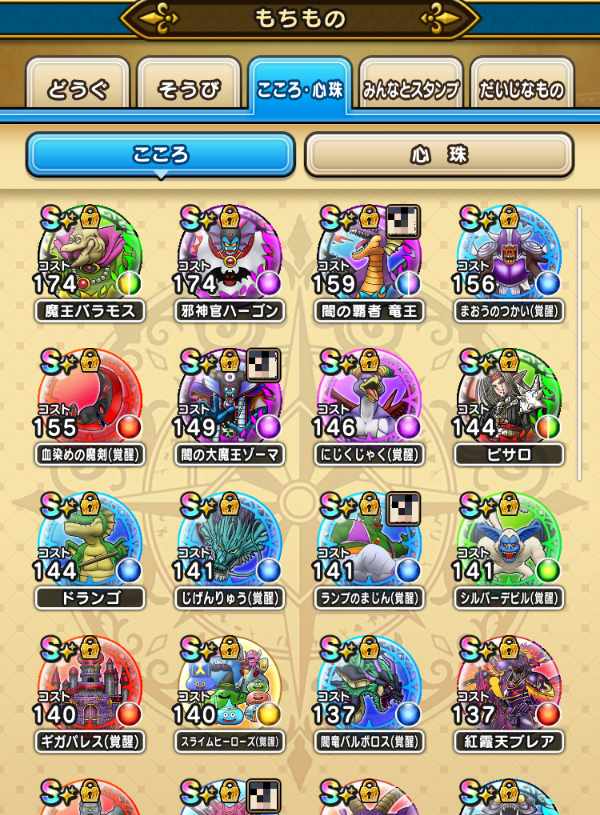Select まおうのつかい(覚醒) heart
The height and width of the screenshot is (815, 600).
[x=509, y=261]
